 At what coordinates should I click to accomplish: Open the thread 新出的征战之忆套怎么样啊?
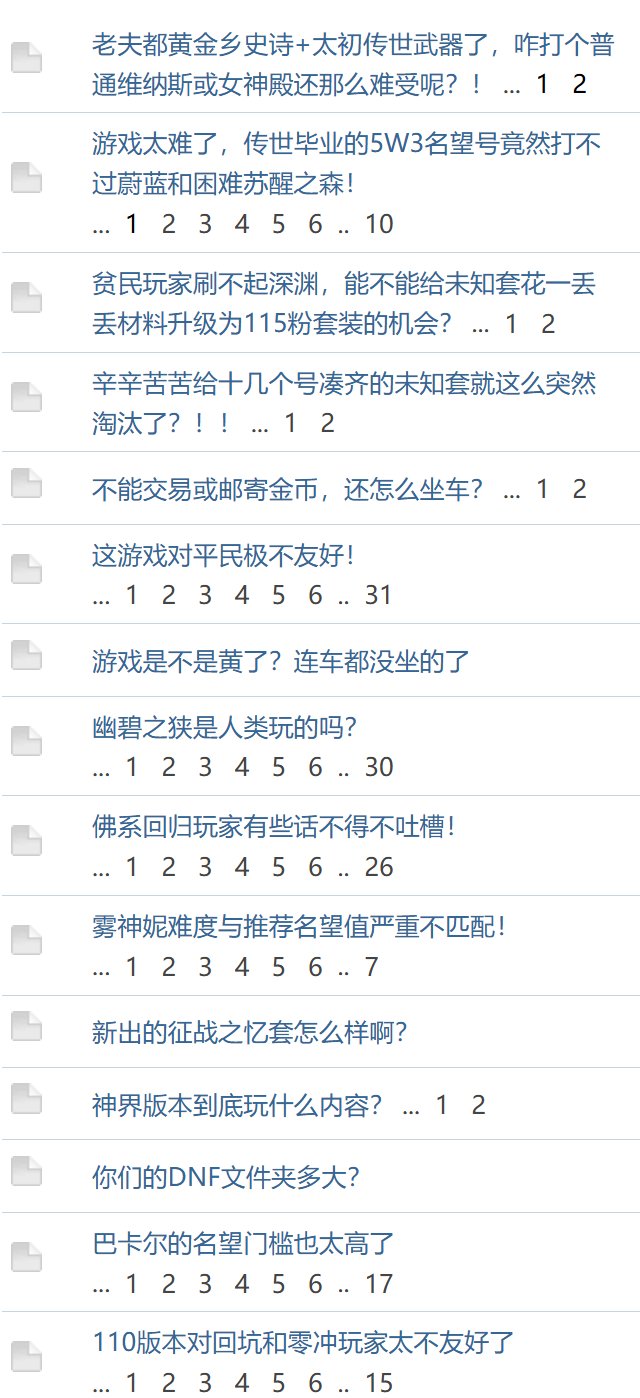(x=250, y=1033)
